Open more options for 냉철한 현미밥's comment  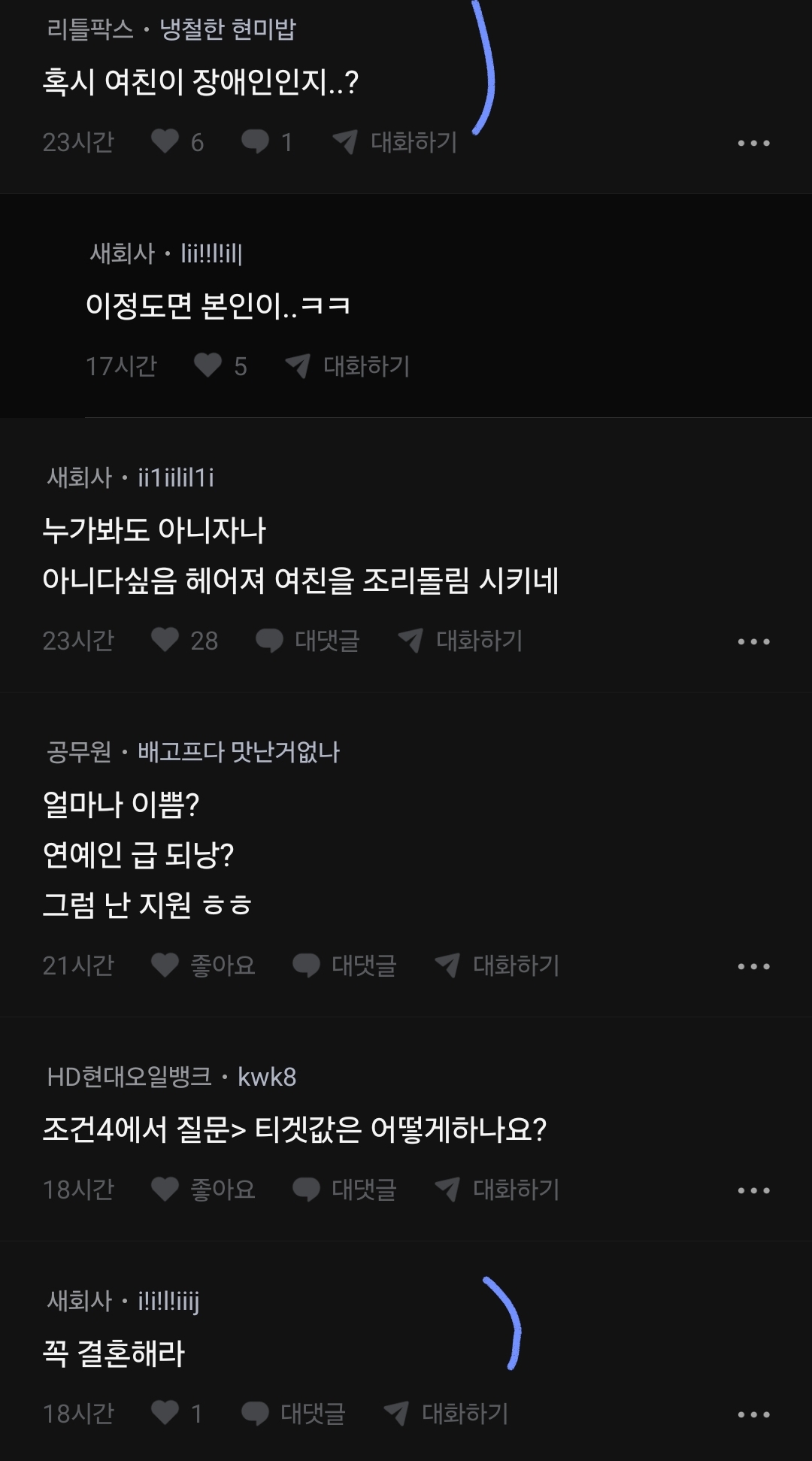tap(753, 143)
